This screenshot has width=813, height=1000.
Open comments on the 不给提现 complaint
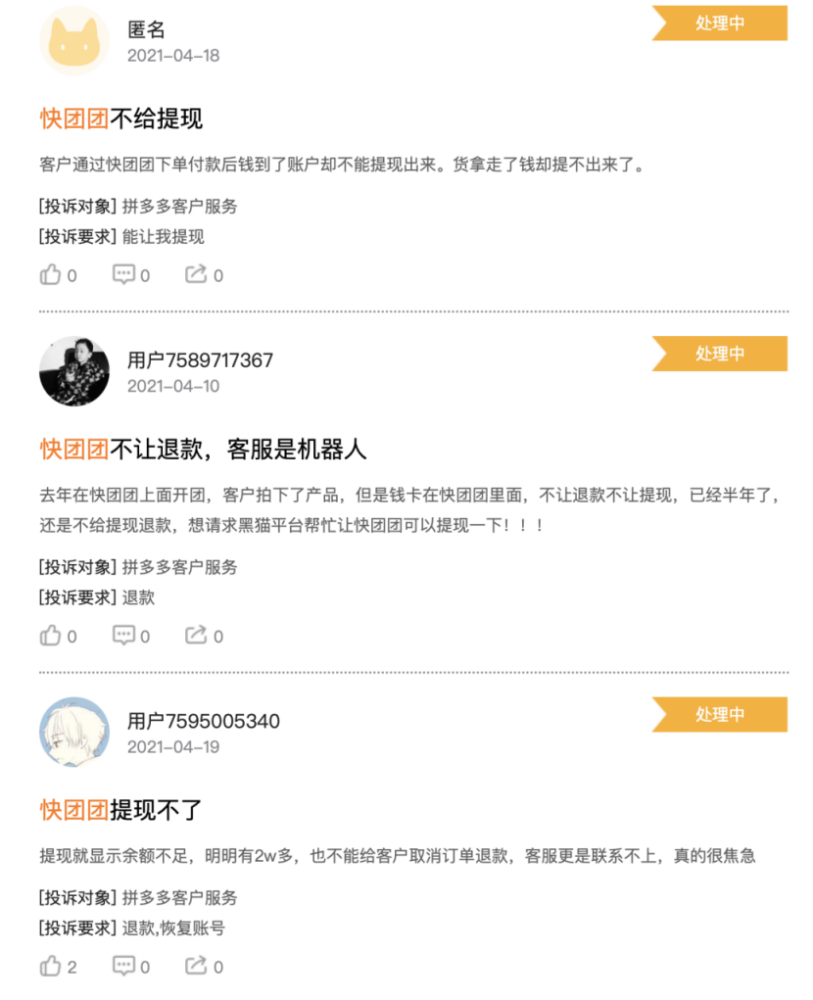click(x=124, y=274)
